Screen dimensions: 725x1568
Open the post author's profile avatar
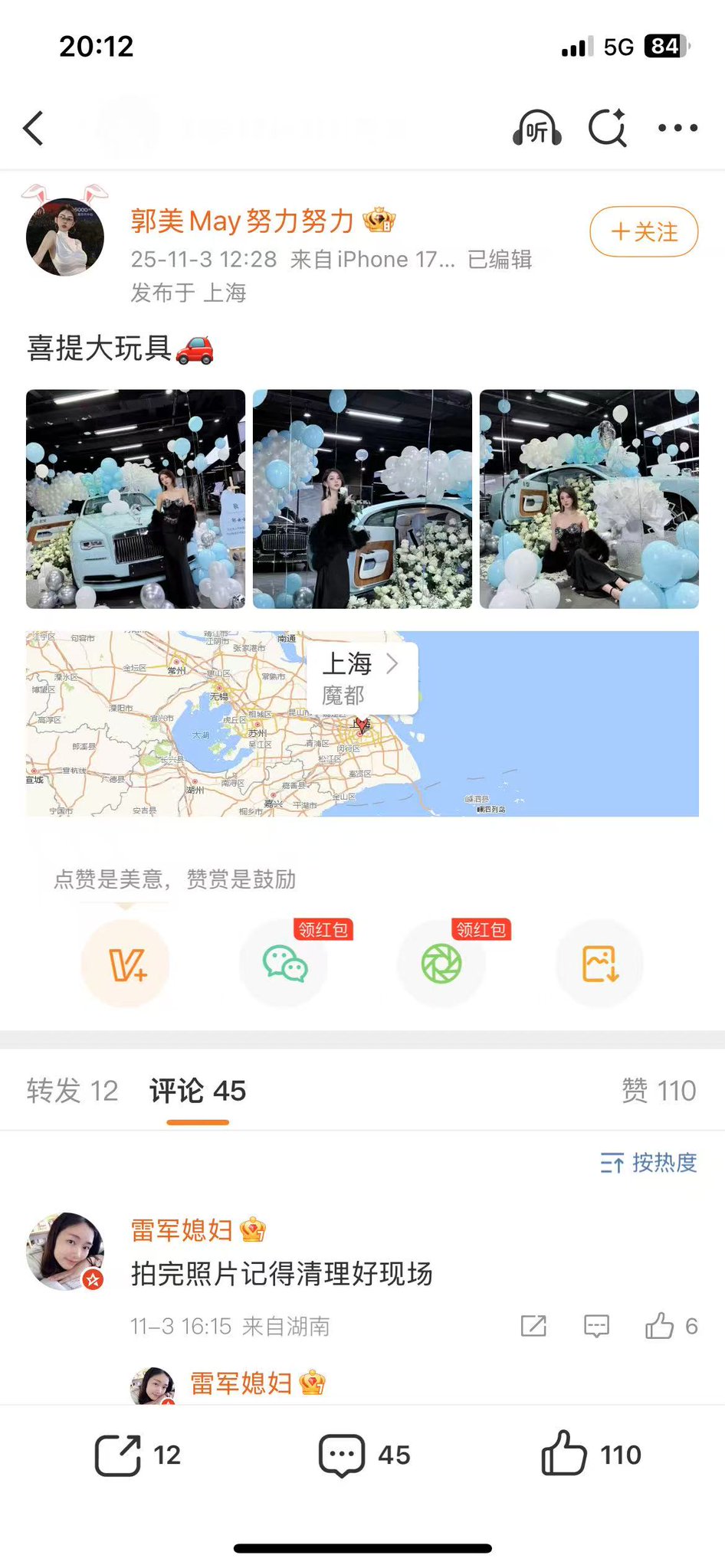point(65,236)
